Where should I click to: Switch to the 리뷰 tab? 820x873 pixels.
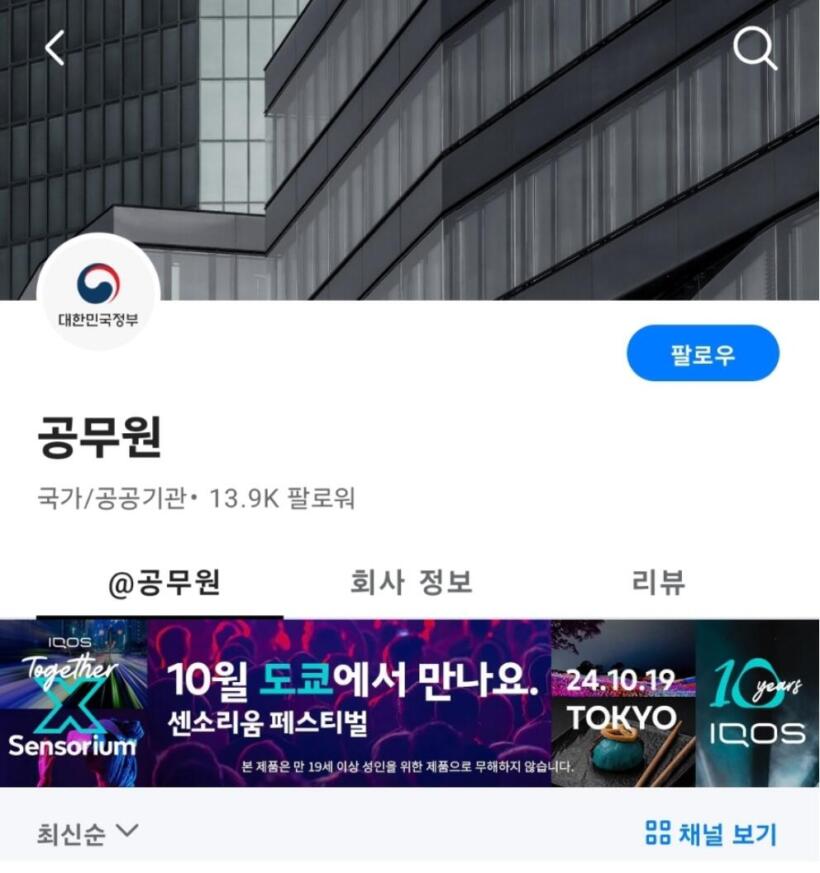pyautogui.click(x=659, y=582)
